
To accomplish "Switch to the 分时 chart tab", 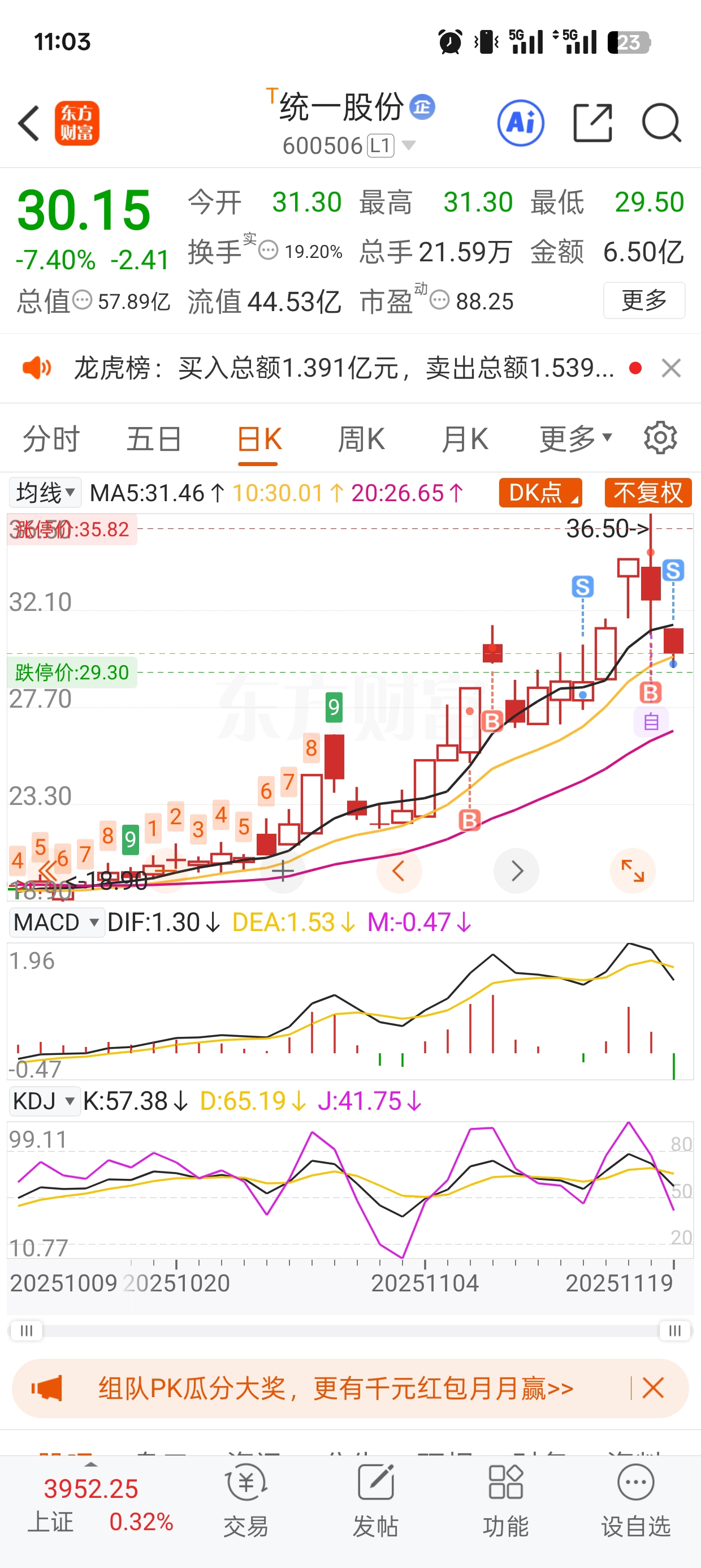I will coord(51,439).
